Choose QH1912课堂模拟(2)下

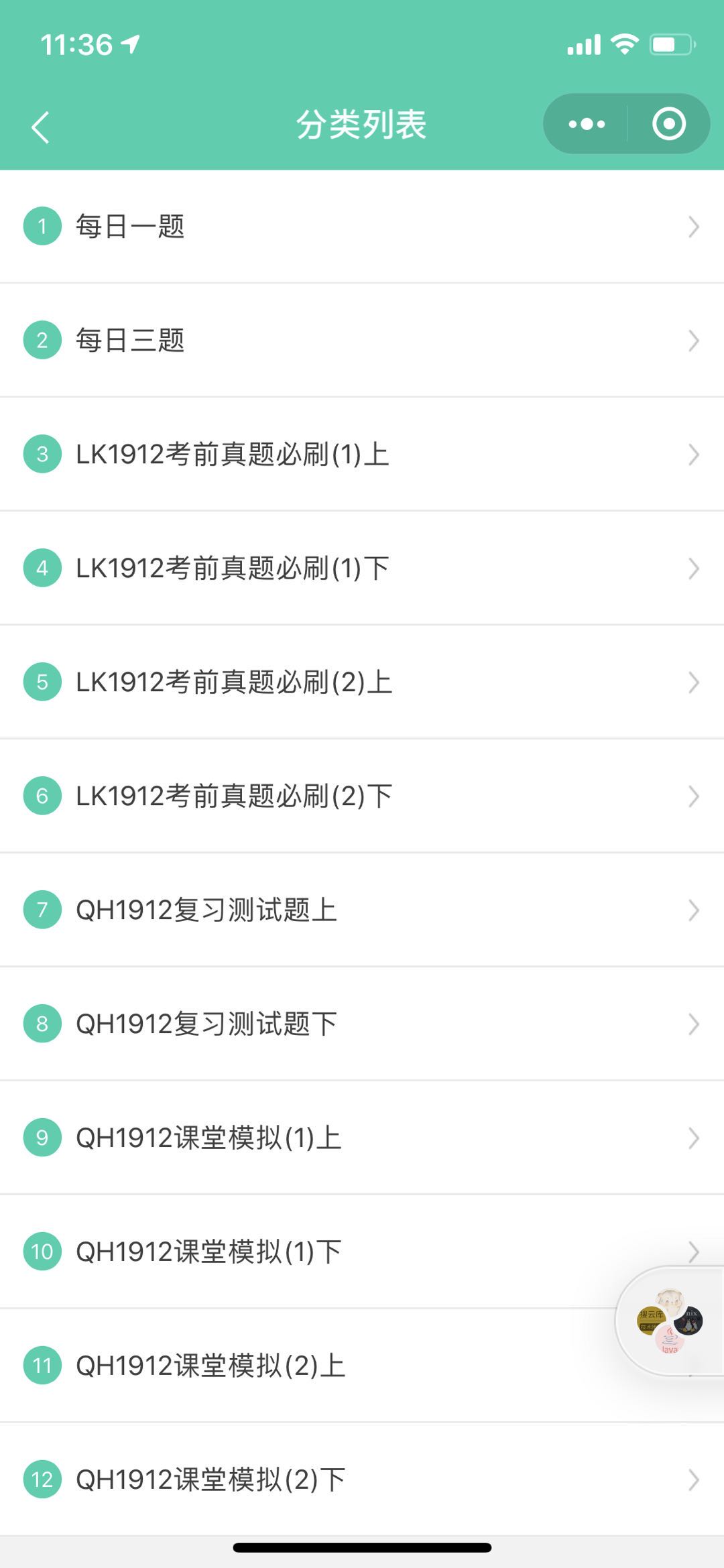pyautogui.click(x=210, y=1480)
